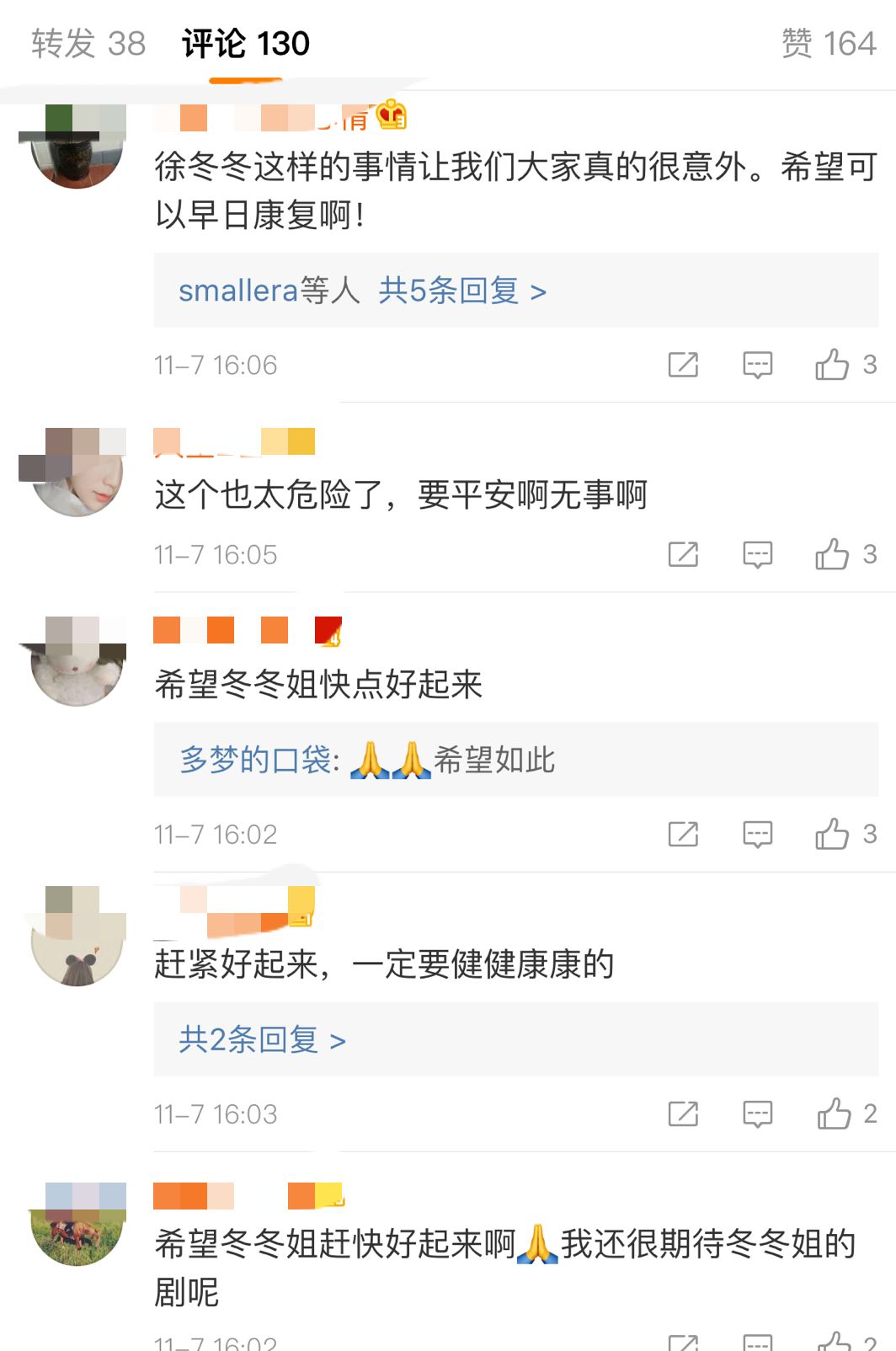Reply to the comment 这个也太危险了
This screenshot has height=1351, width=896.
coord(757,554)
